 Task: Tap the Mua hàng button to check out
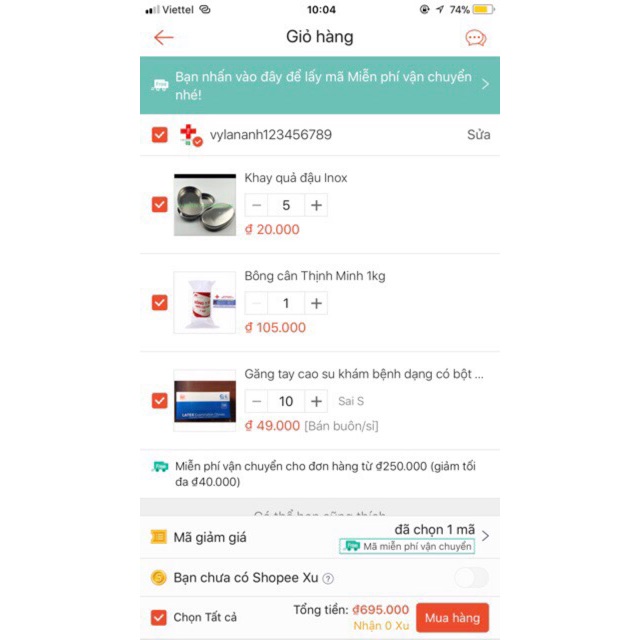[x=452, y=617]
